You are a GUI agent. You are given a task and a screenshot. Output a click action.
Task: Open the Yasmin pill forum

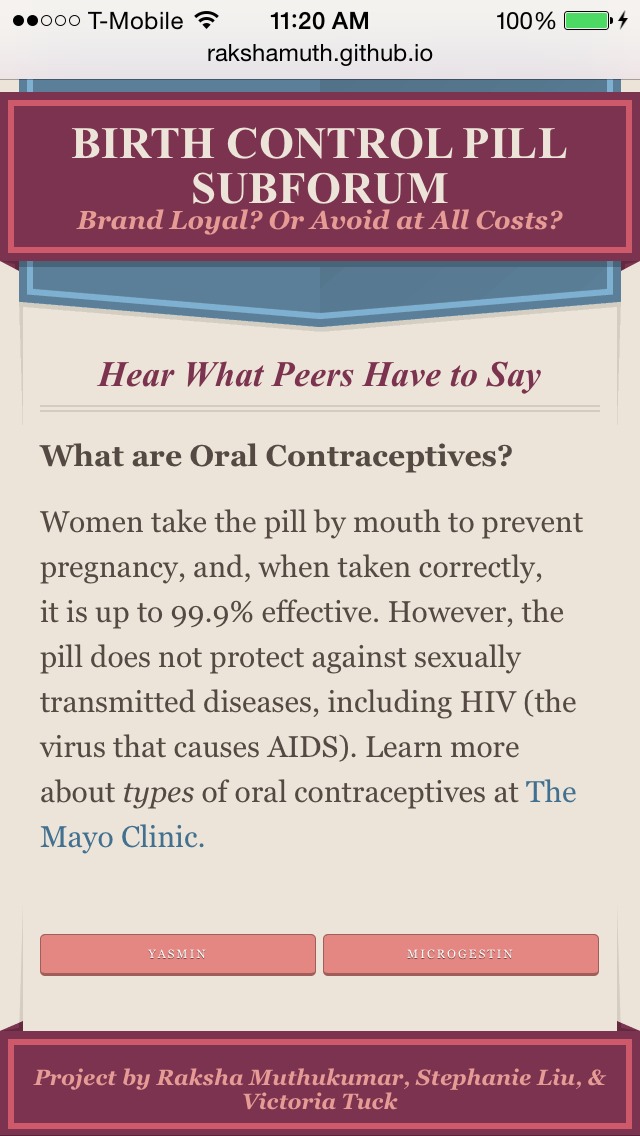pos(177,954)
